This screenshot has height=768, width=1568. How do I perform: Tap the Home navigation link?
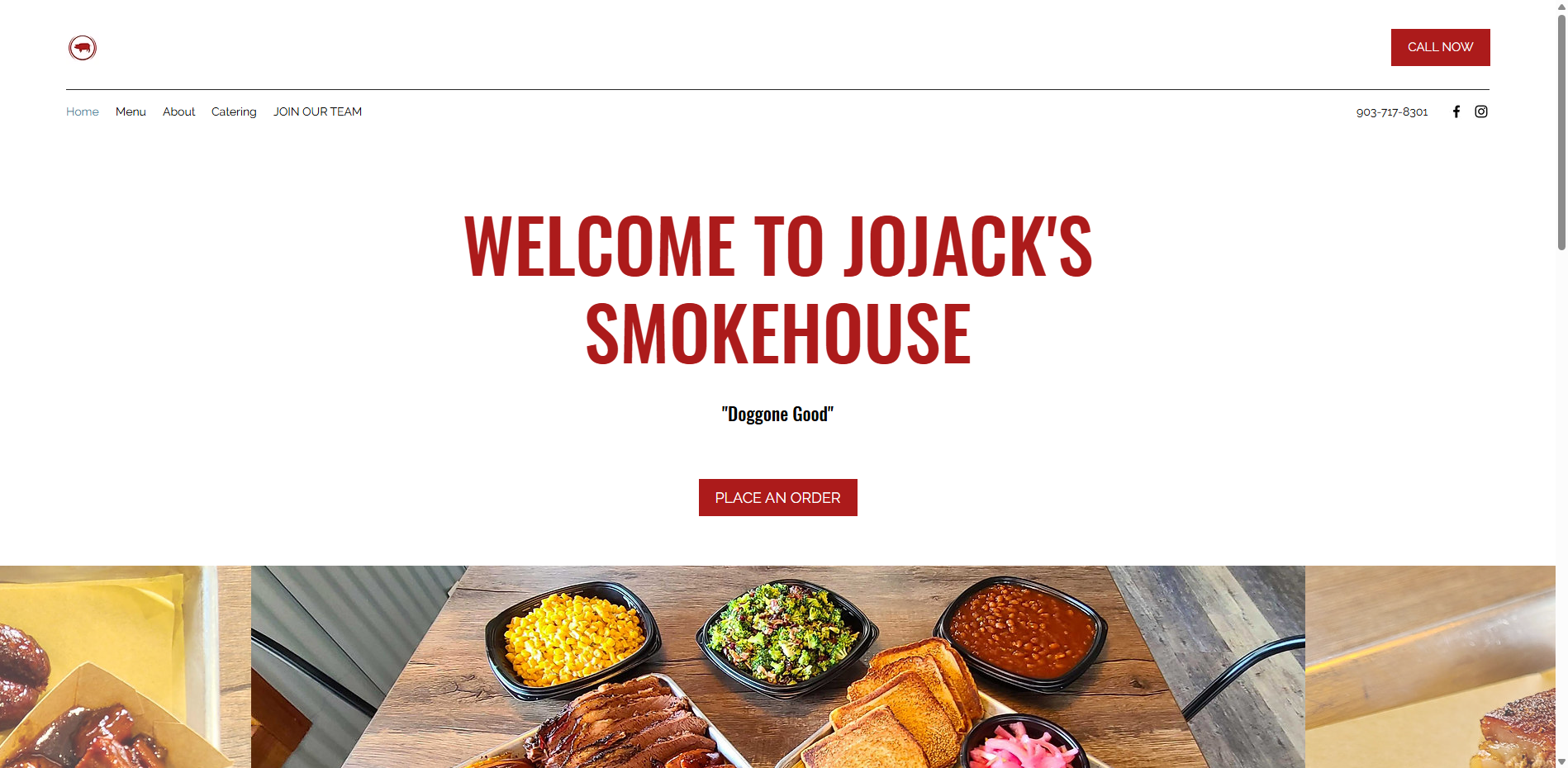coord(83,111)
